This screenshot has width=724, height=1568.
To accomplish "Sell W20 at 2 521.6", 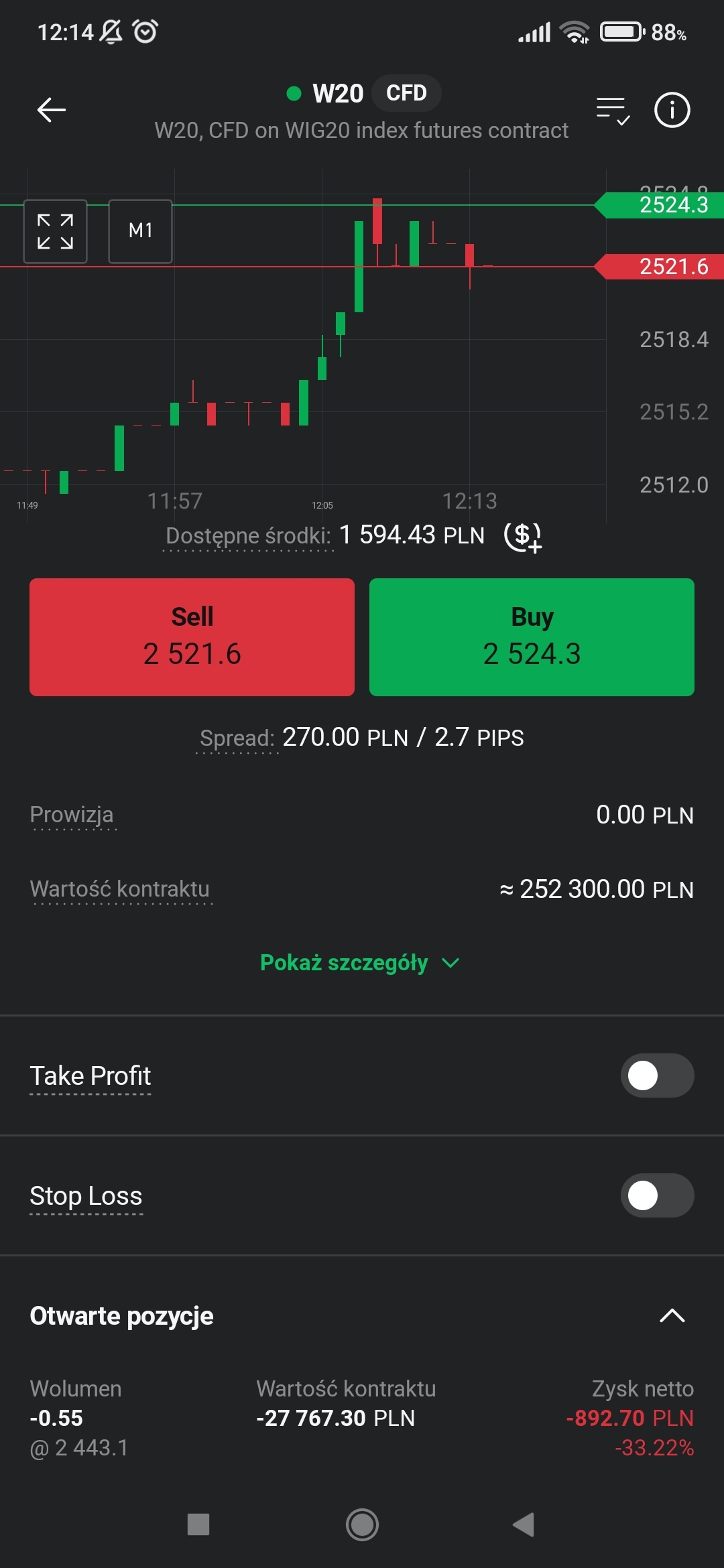I will 192,637.
